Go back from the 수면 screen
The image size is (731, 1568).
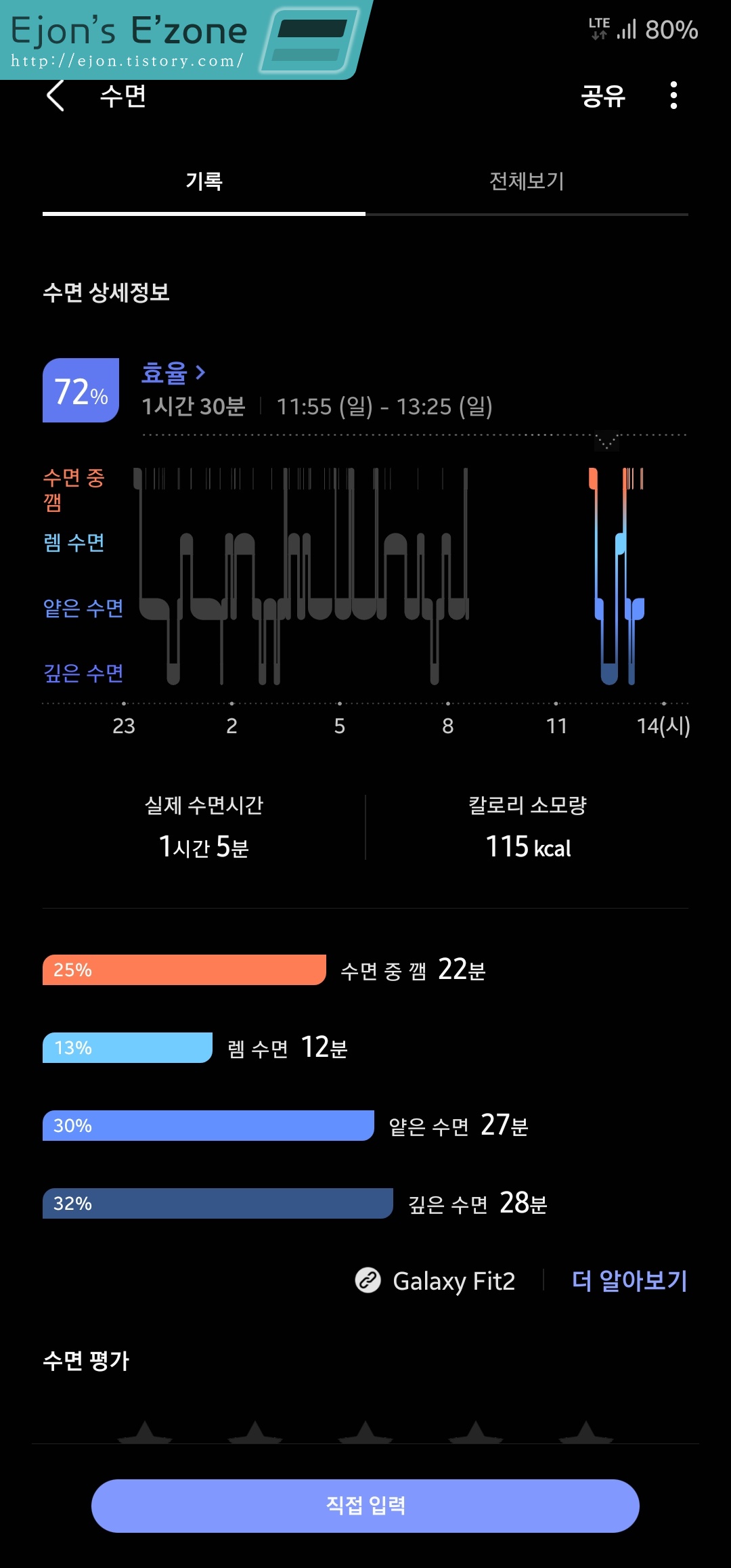(56, 95)
